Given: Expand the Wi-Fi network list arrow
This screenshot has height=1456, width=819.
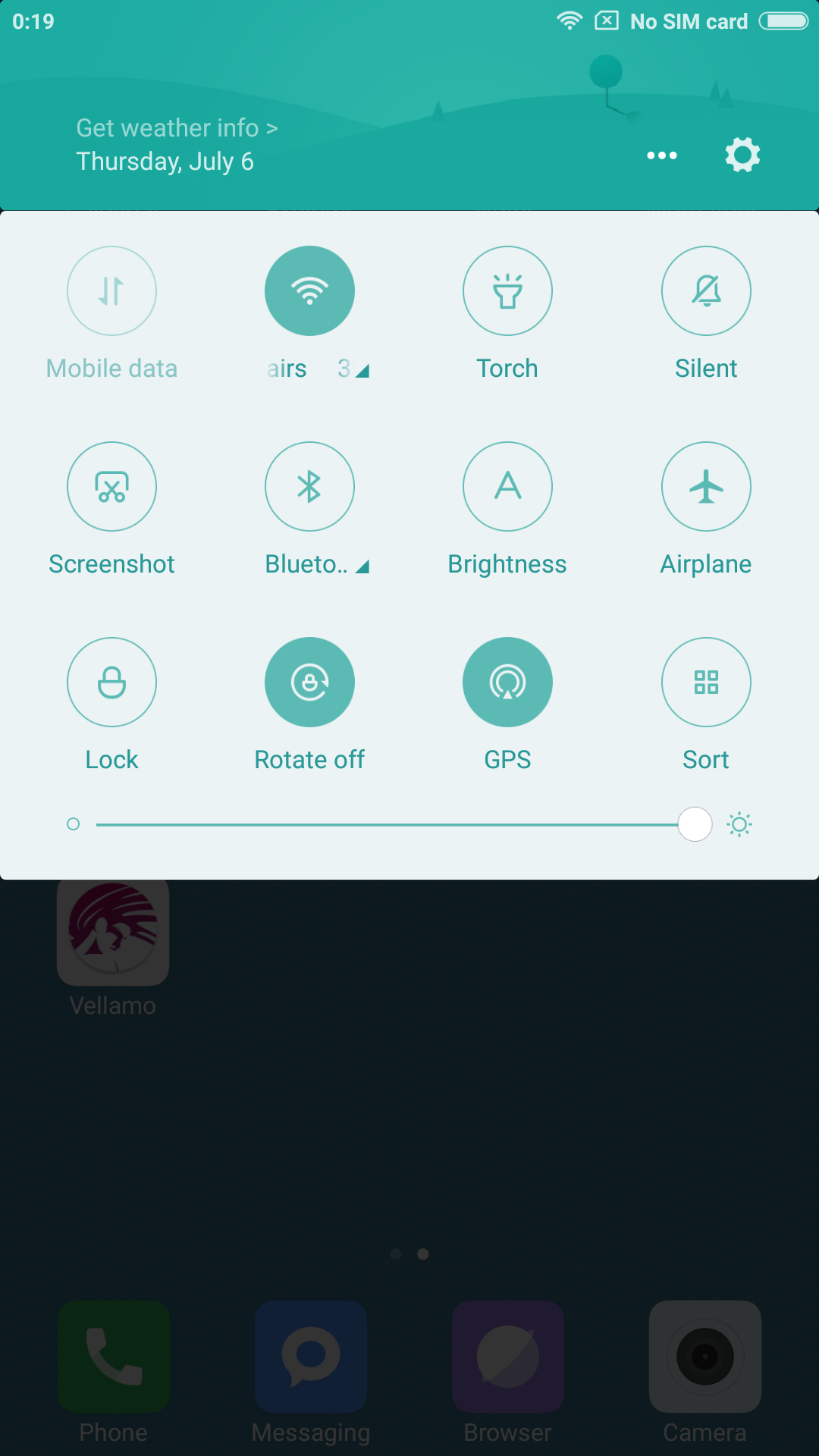Looking at the screenshot, I should [x=362, y=371].
